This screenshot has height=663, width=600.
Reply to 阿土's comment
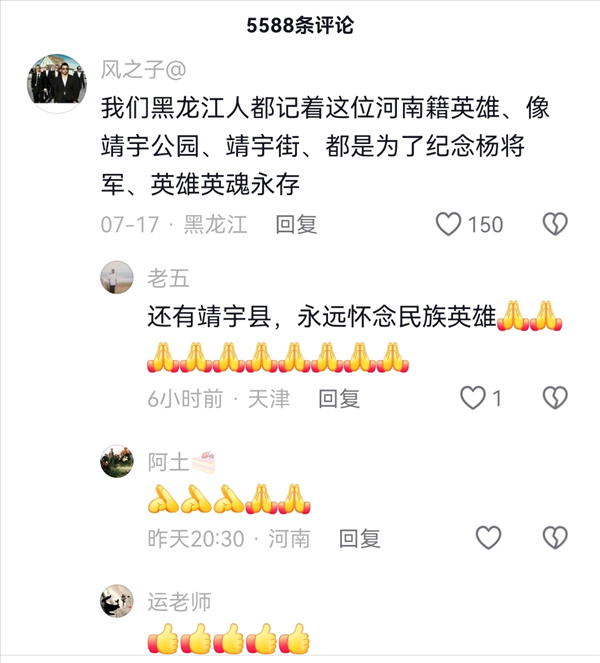coord(359,538)
